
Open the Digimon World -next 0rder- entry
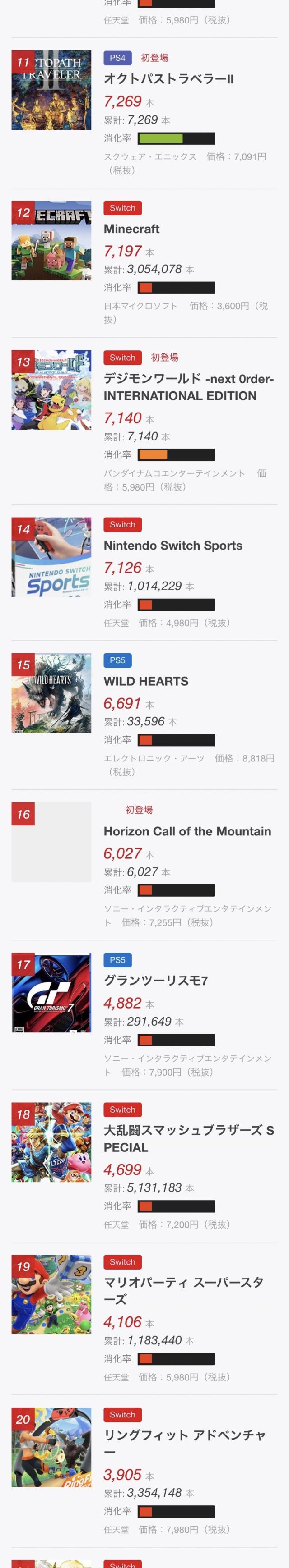tap(188, 387)
